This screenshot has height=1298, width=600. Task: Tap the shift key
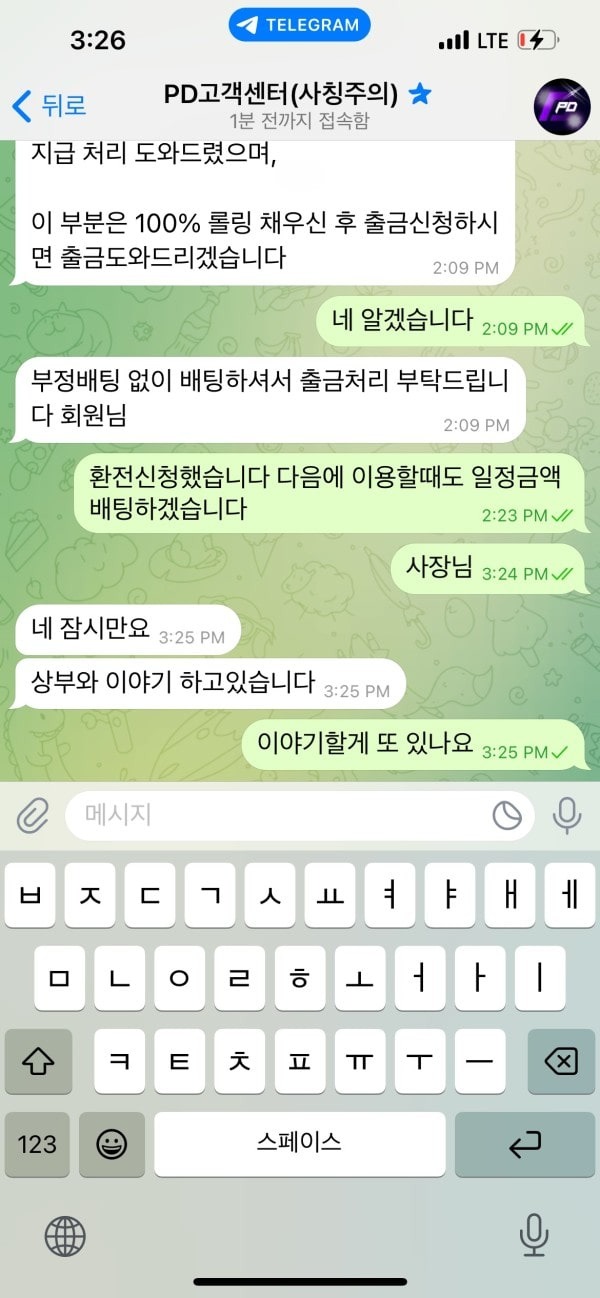[38, 1061]
